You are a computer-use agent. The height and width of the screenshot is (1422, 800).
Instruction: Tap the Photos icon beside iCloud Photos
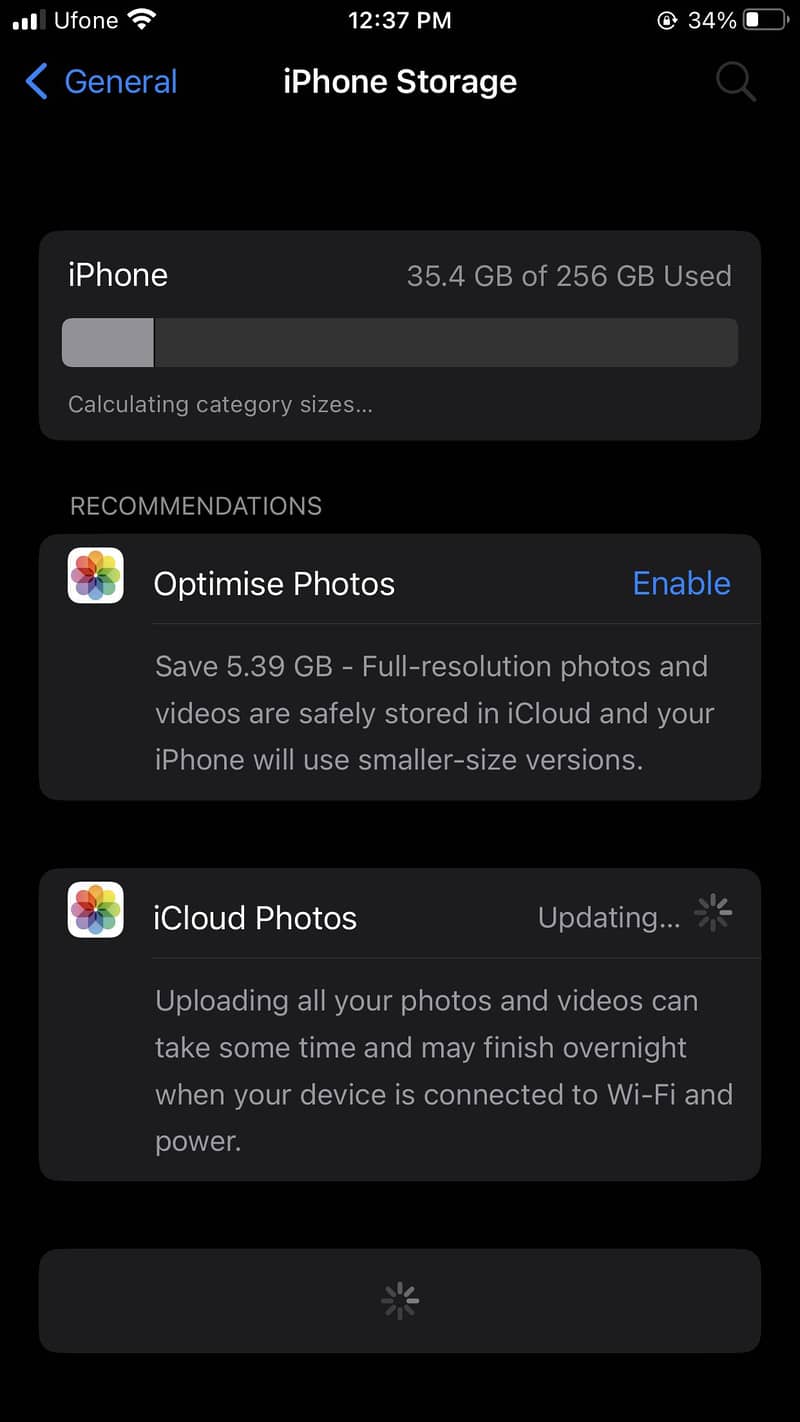(x=95, y=911)
